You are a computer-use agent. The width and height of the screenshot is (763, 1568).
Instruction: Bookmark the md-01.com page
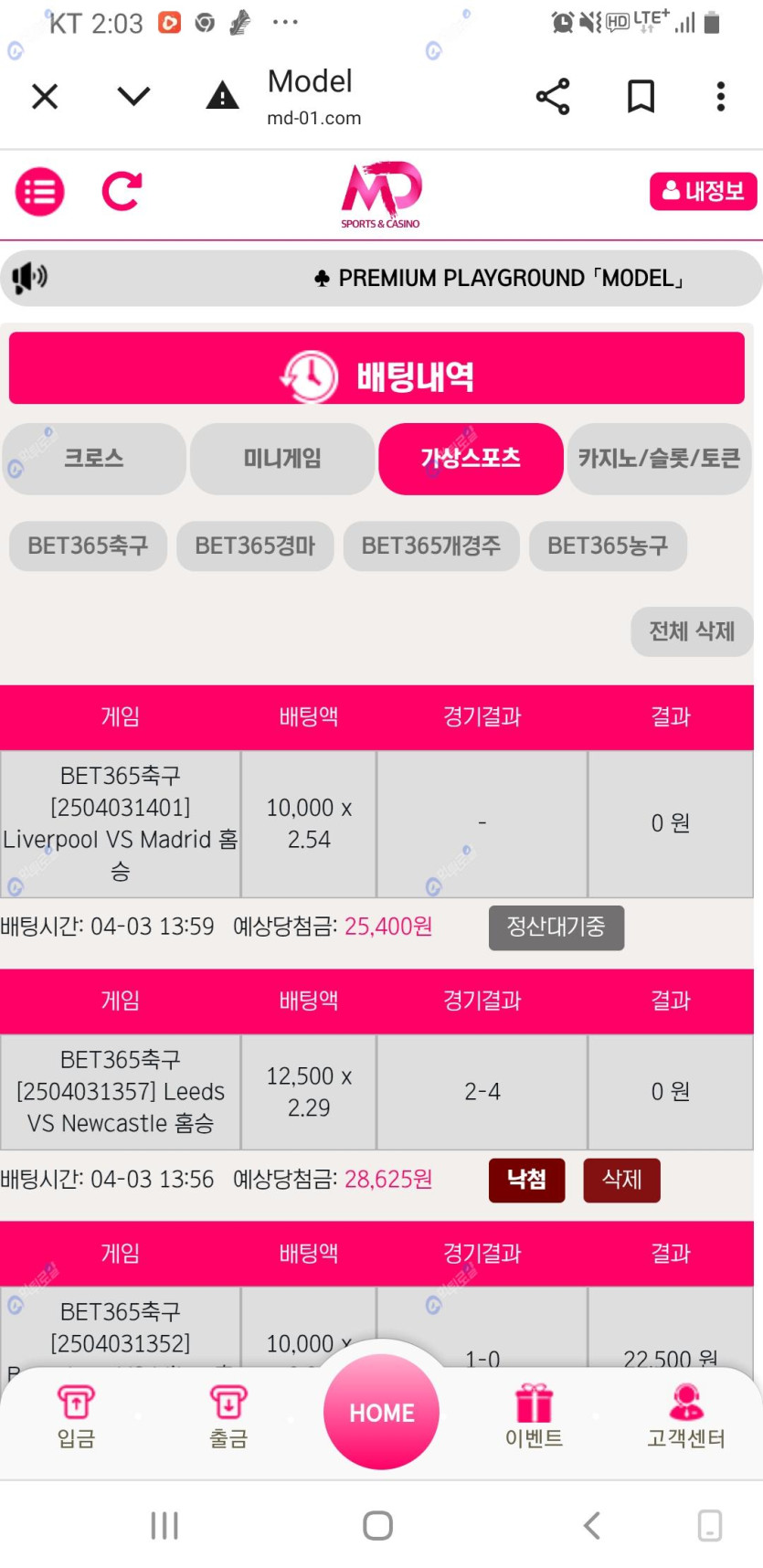coord(641,96)
